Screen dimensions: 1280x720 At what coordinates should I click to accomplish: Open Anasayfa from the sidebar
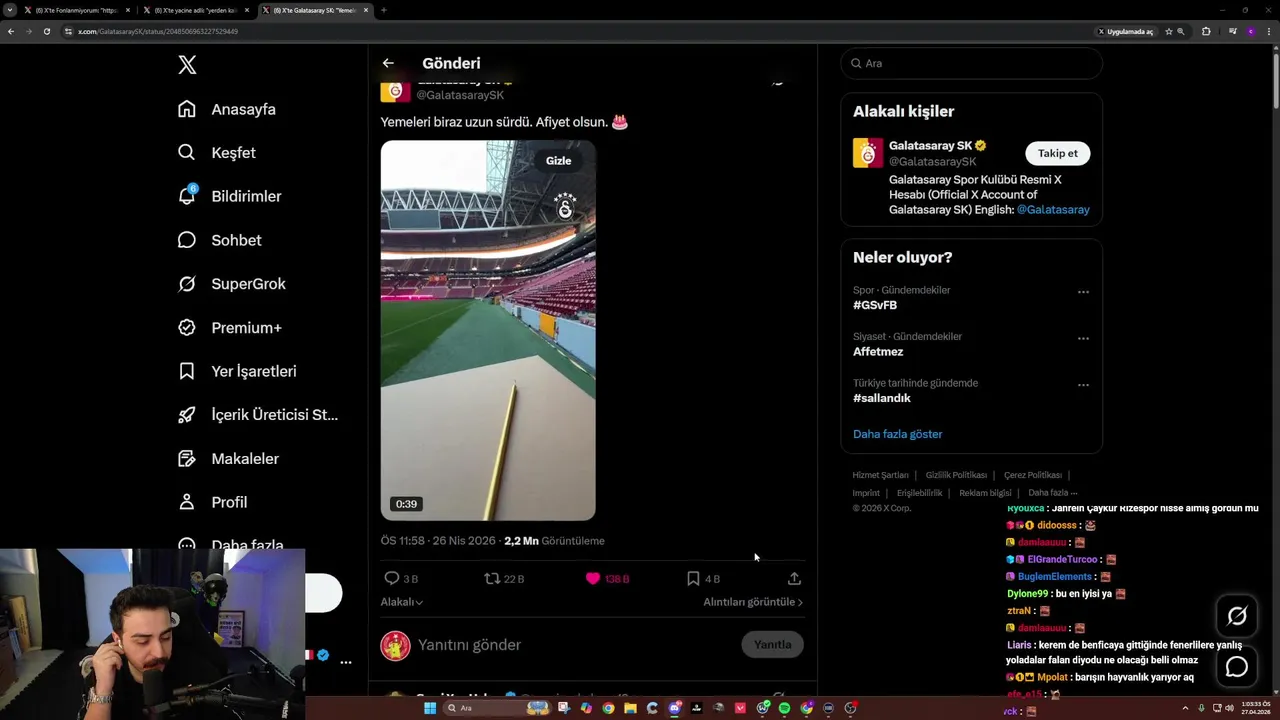point(243,110)
